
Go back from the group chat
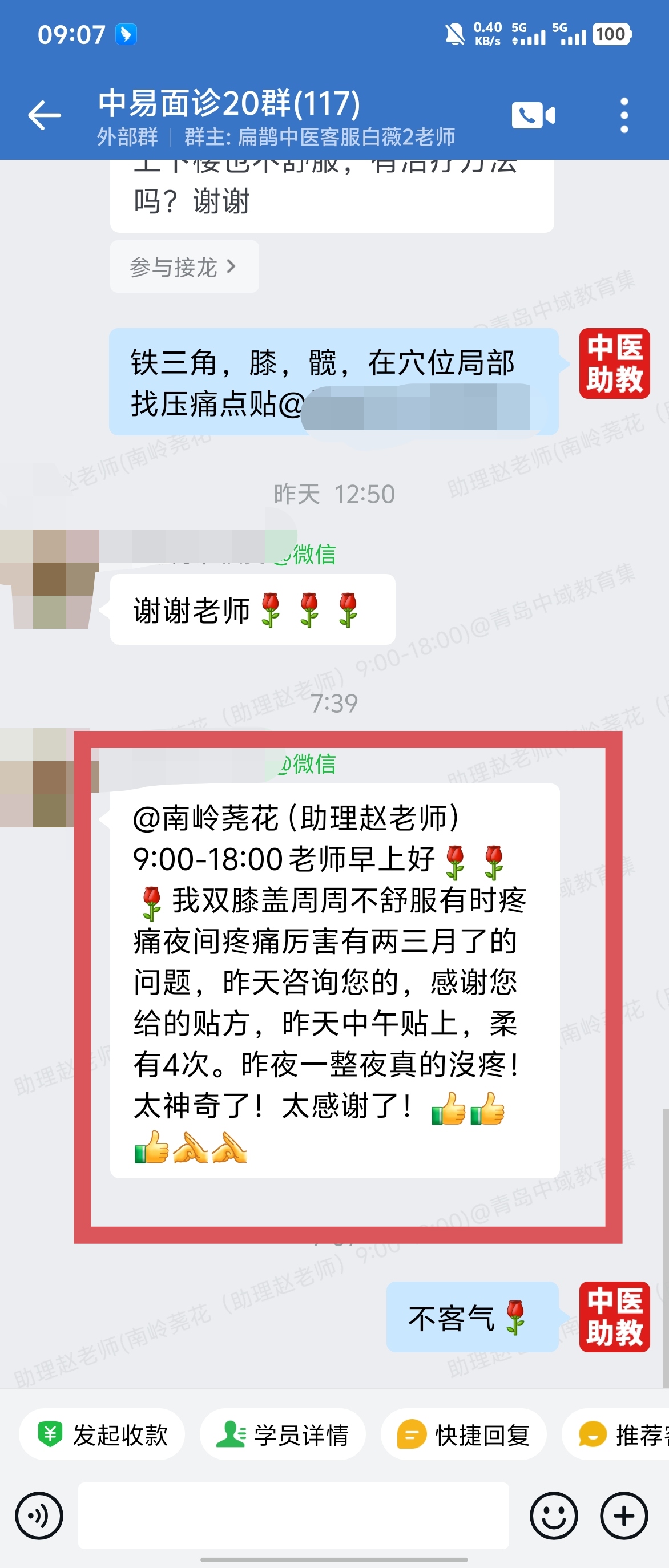coord(45,115)
